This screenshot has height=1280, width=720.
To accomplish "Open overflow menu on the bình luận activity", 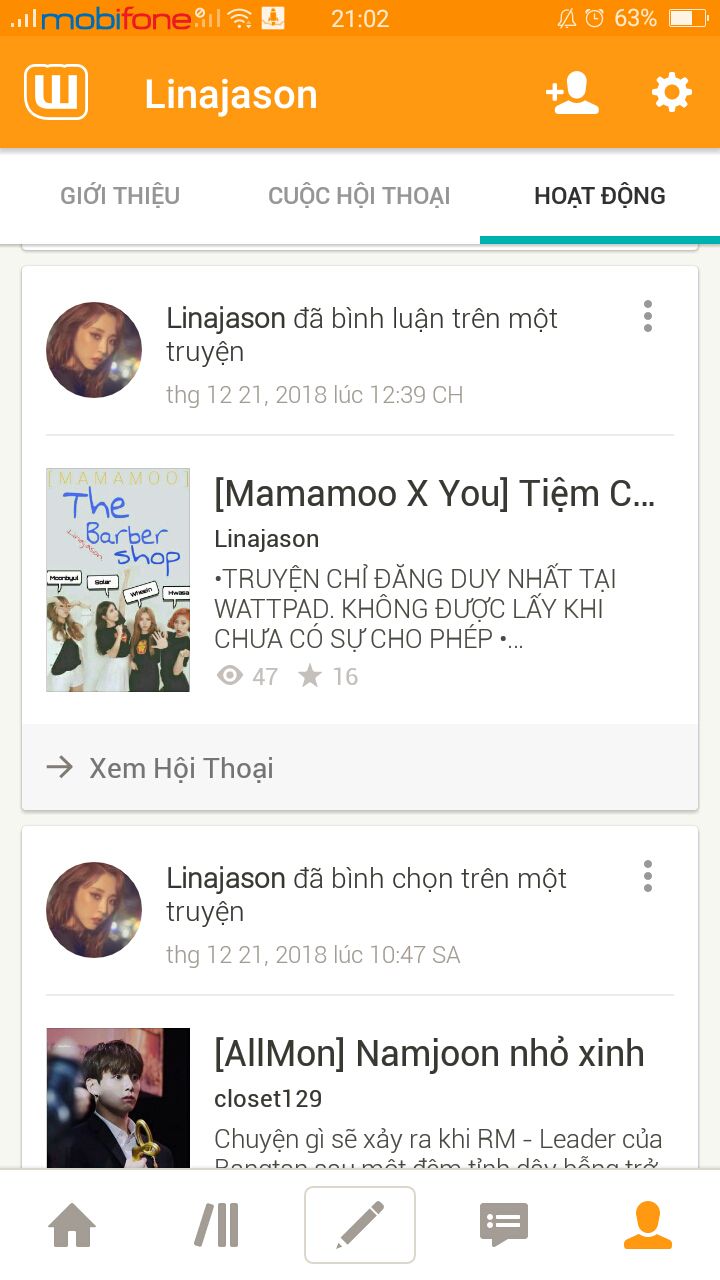I will point(648,316).
